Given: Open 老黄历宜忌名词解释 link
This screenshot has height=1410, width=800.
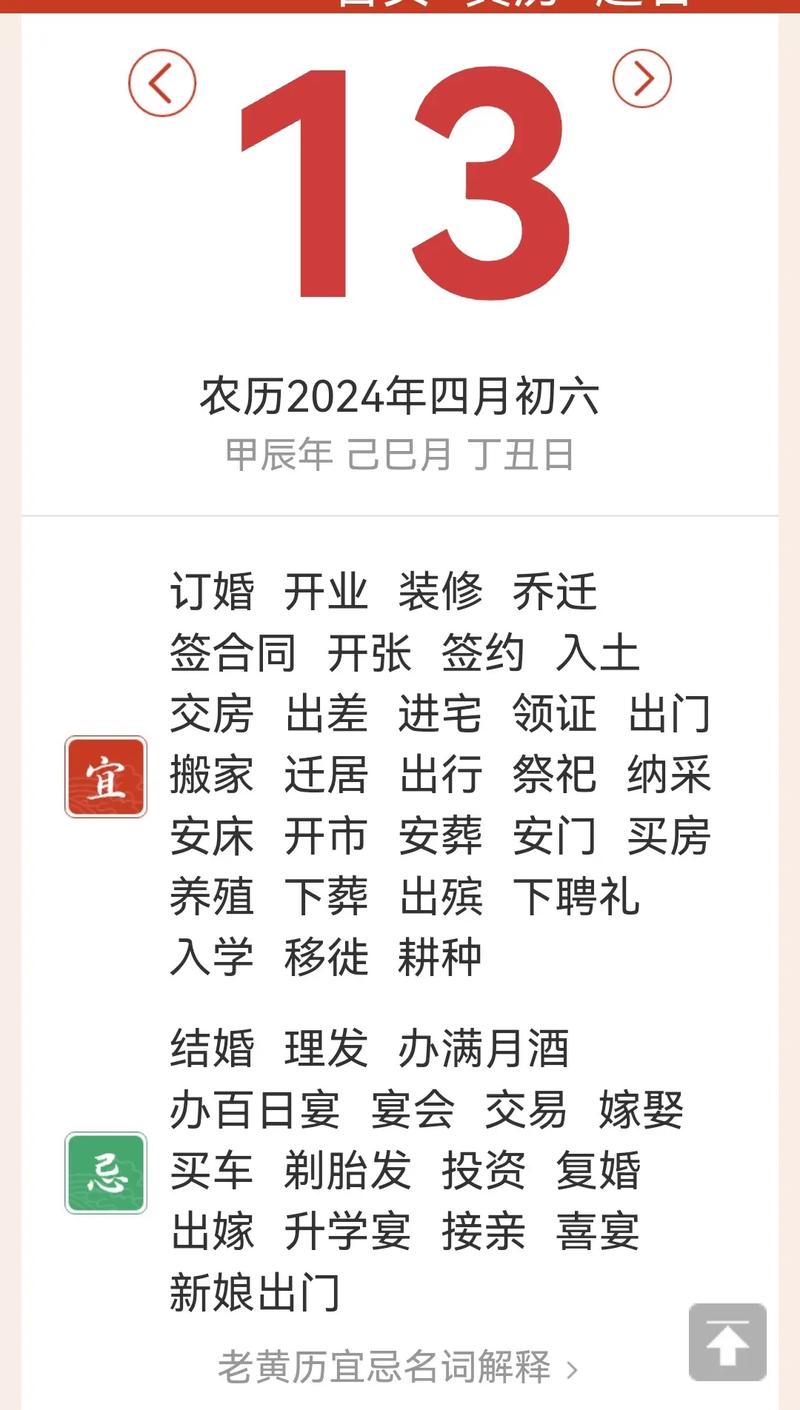Looking at the screenshot, I should tap(398, 1366).
